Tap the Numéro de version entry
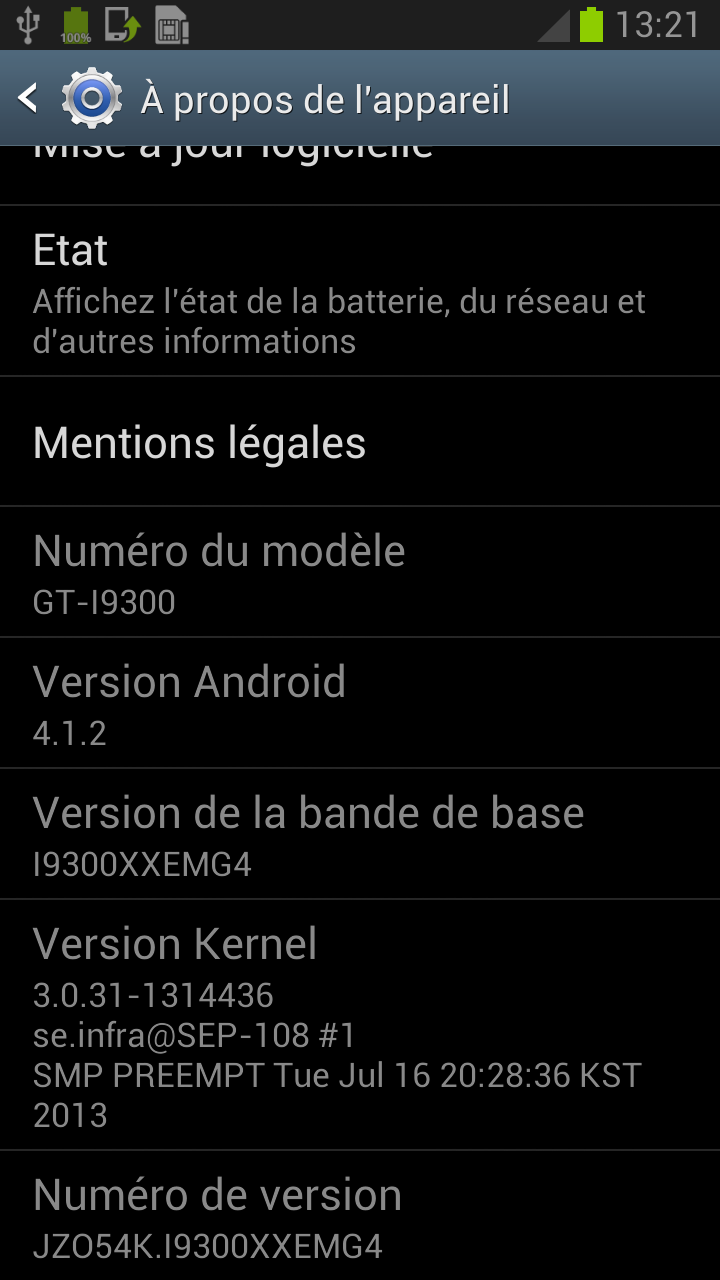The width and height of the screenshot is (720, 1280). tap(360, 1216)
